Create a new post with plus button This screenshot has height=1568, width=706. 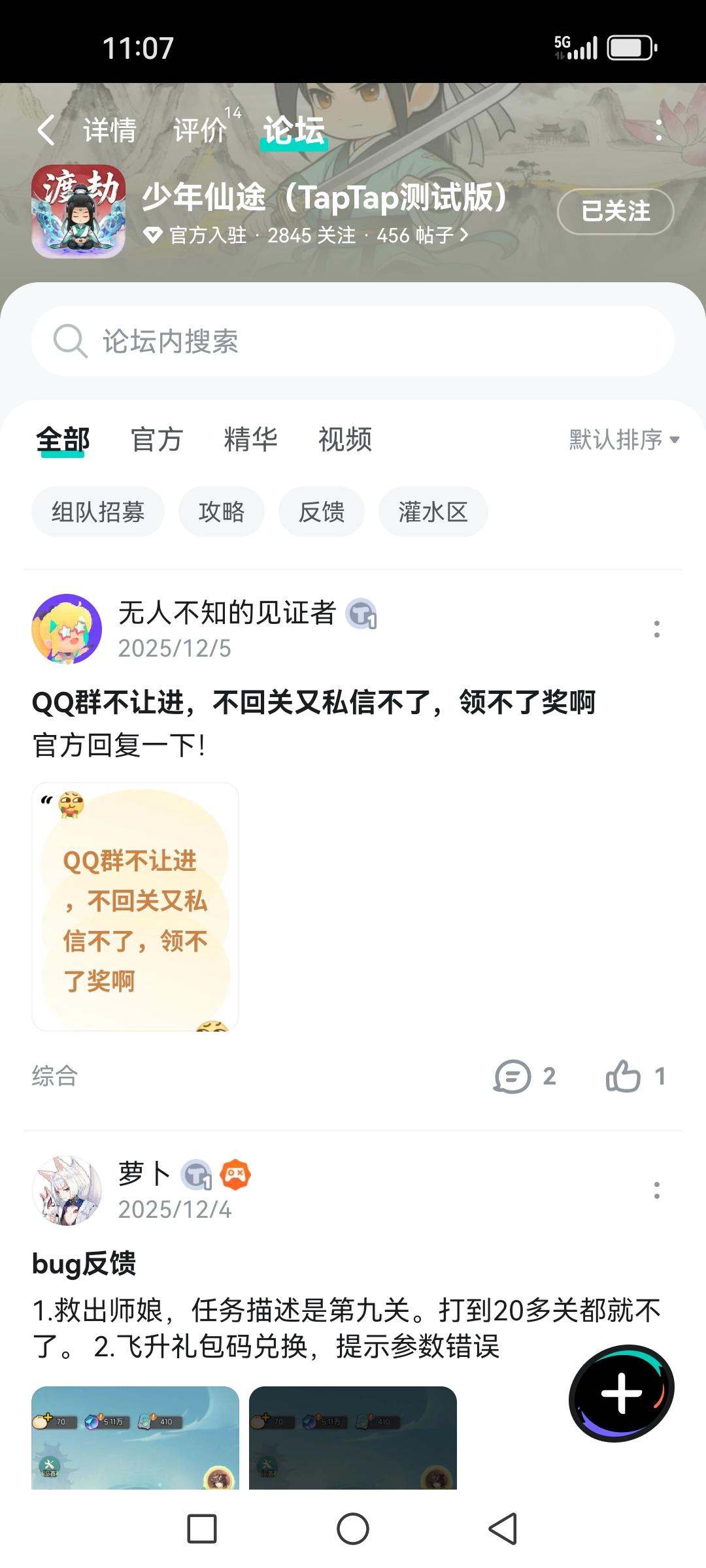621,1393
